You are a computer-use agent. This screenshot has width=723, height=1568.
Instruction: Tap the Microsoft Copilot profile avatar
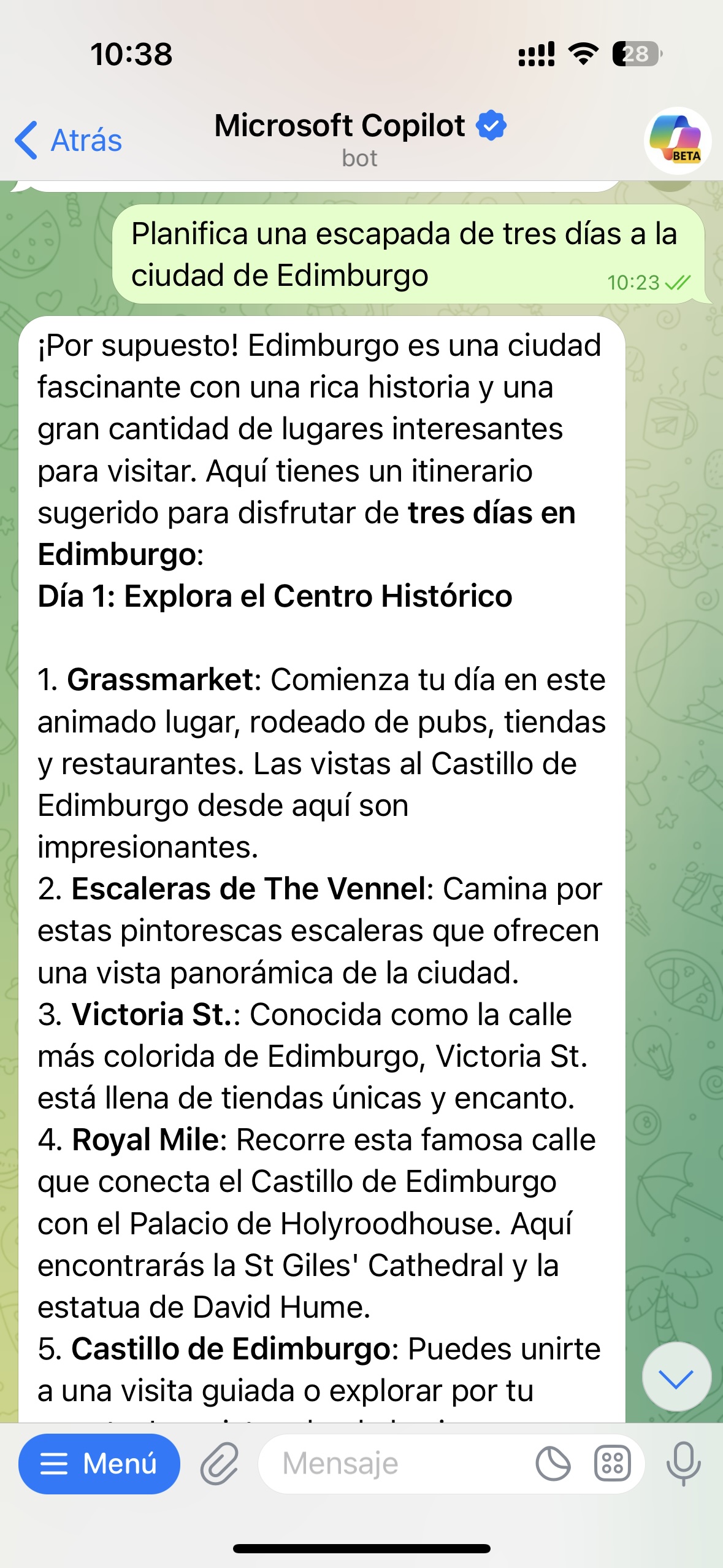[x=676, y=140]
